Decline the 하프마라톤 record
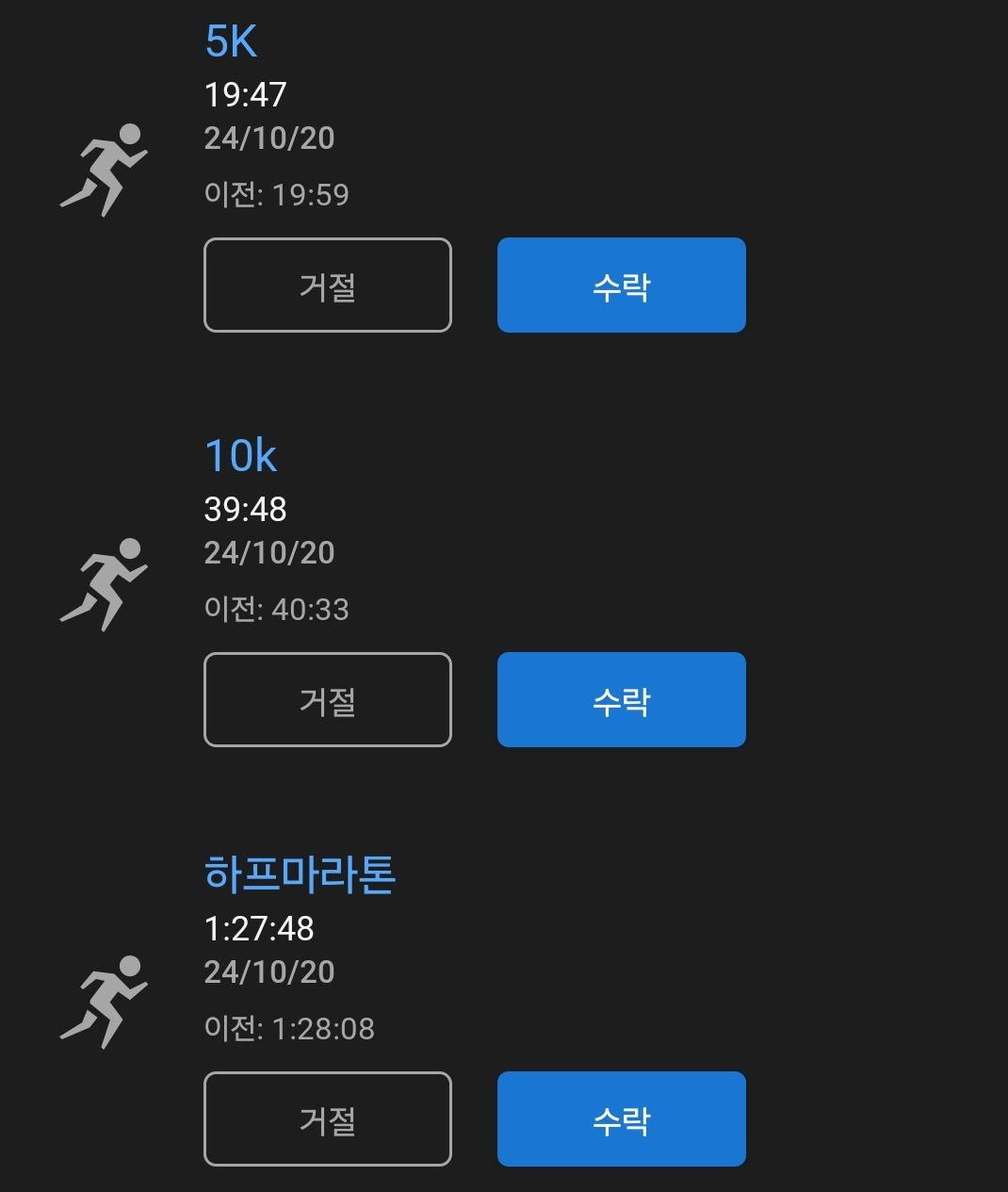The width and height of the screenshot is (1008, 1192). (328, 1119)
